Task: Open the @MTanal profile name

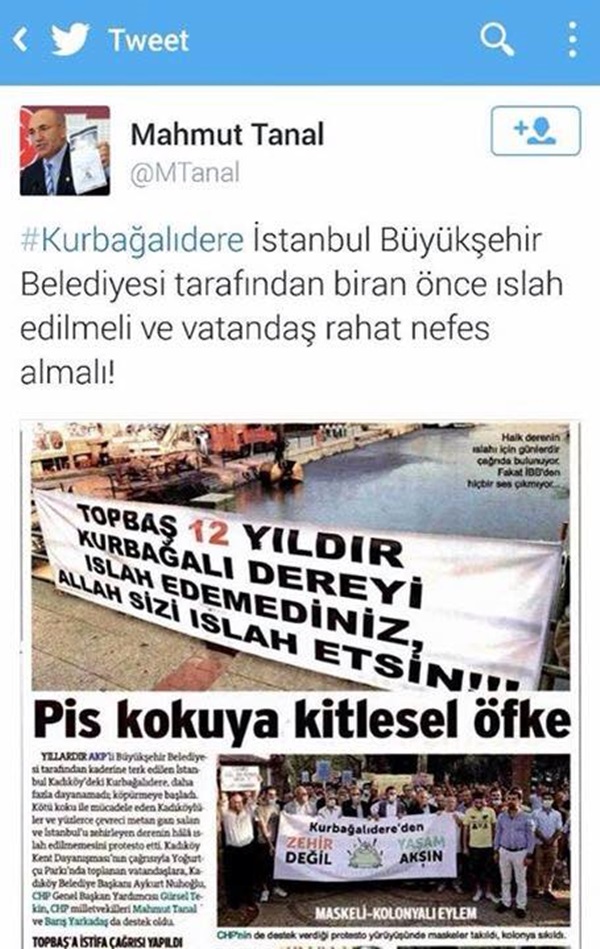Action: 185,173
